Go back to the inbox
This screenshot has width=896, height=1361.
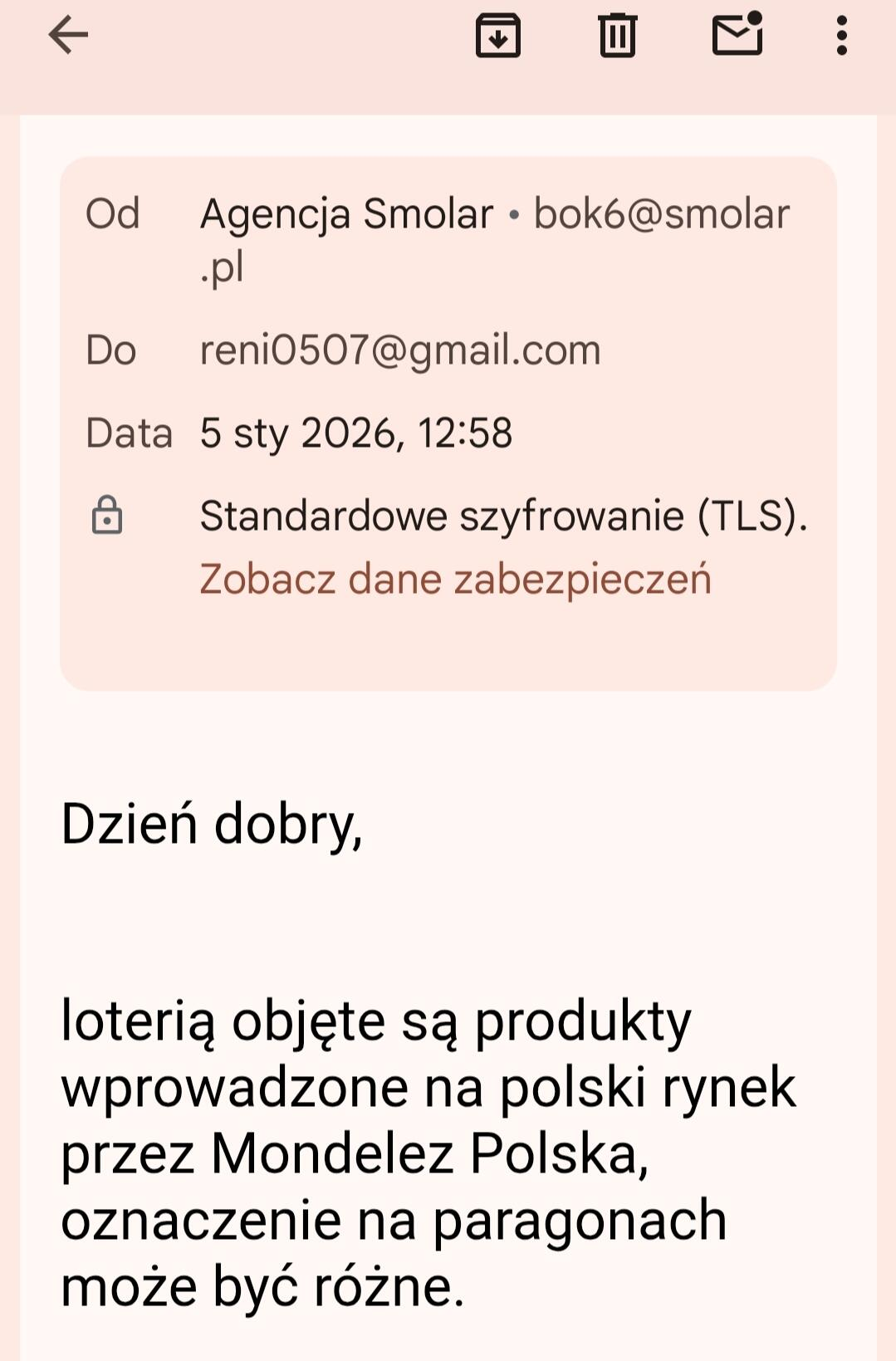[x=68, y=36]
